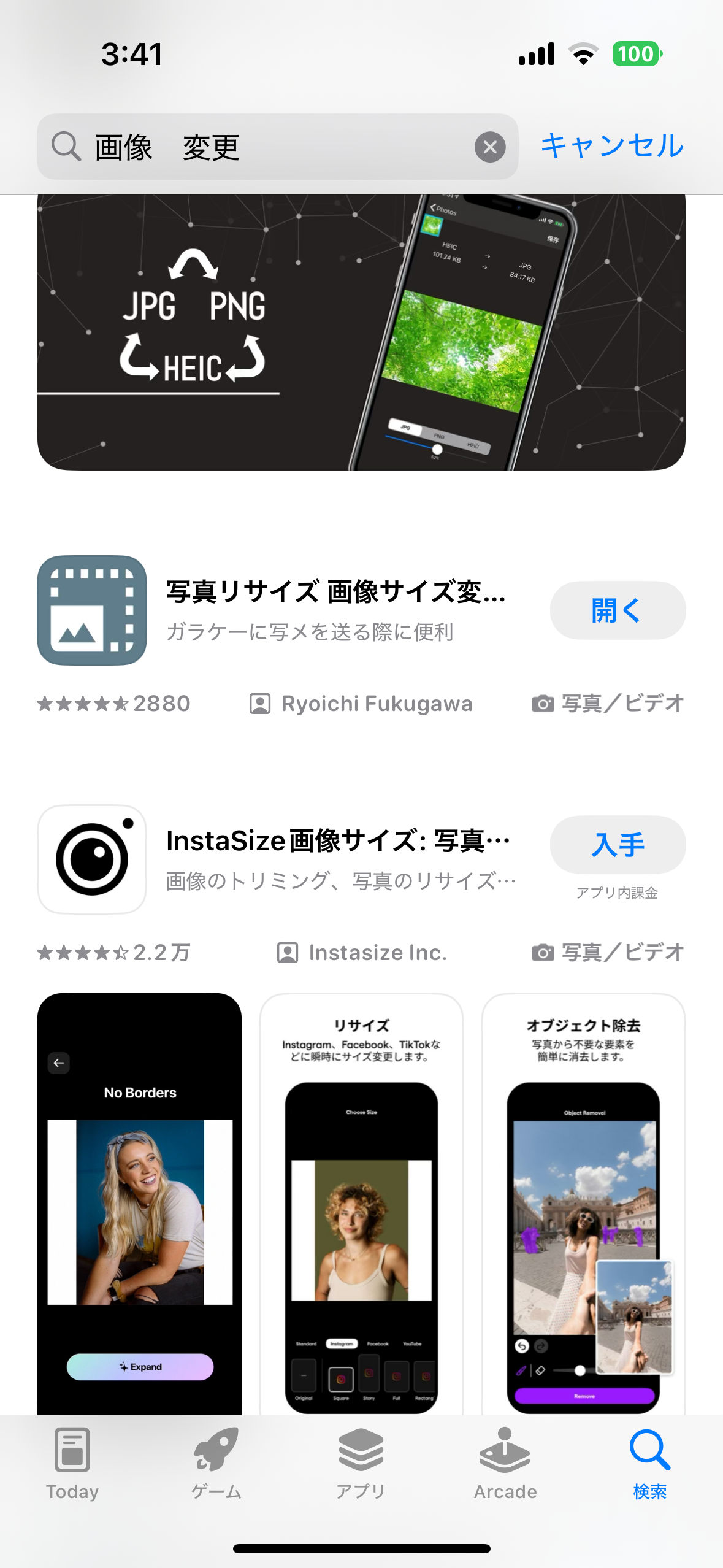Clear the search text with the X button
Viewport: 723px width, 1568px height.
(490, 147)
